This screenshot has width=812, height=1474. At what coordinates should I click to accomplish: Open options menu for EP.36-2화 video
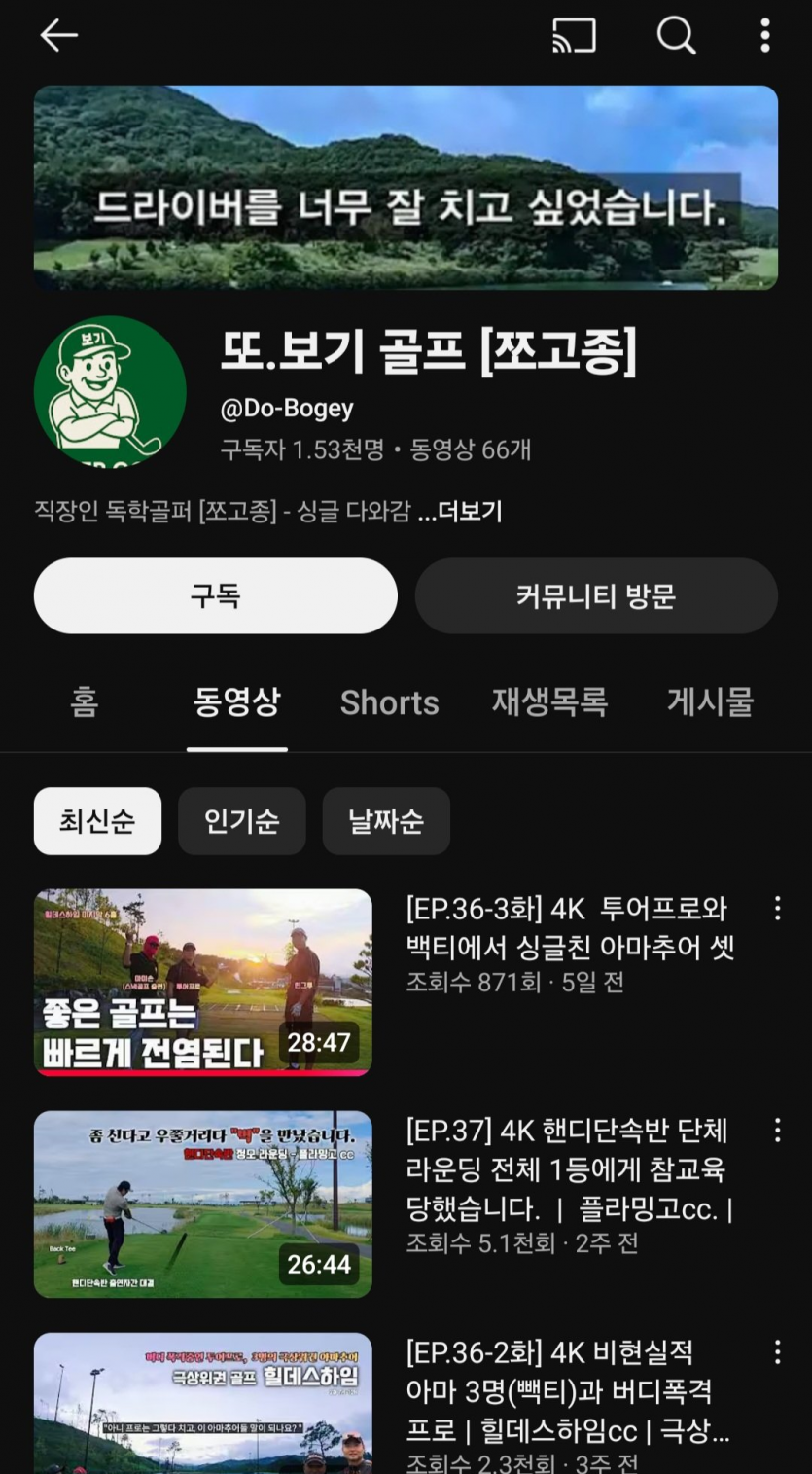coord(777,1352)
